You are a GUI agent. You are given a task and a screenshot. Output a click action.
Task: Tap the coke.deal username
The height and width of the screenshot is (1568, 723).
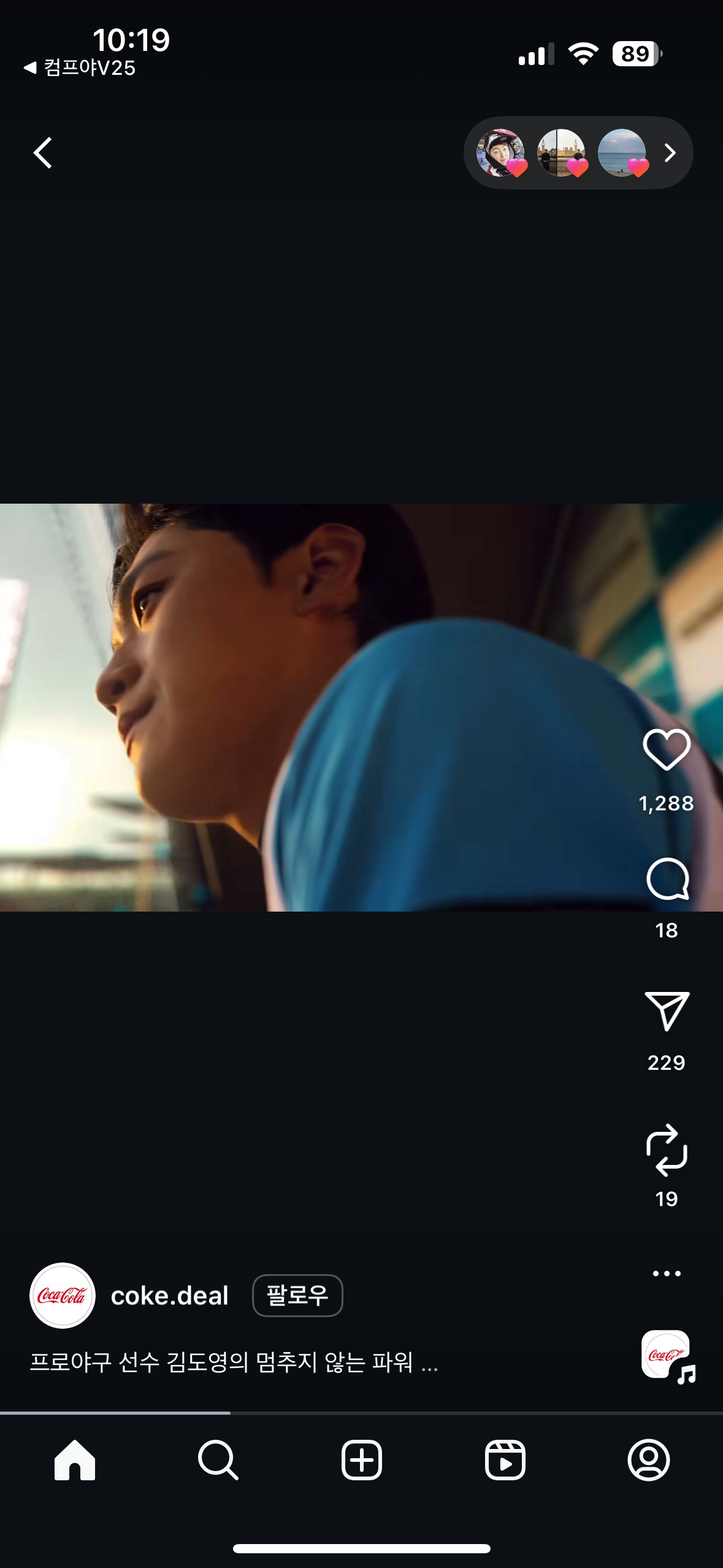point(169,1296)
